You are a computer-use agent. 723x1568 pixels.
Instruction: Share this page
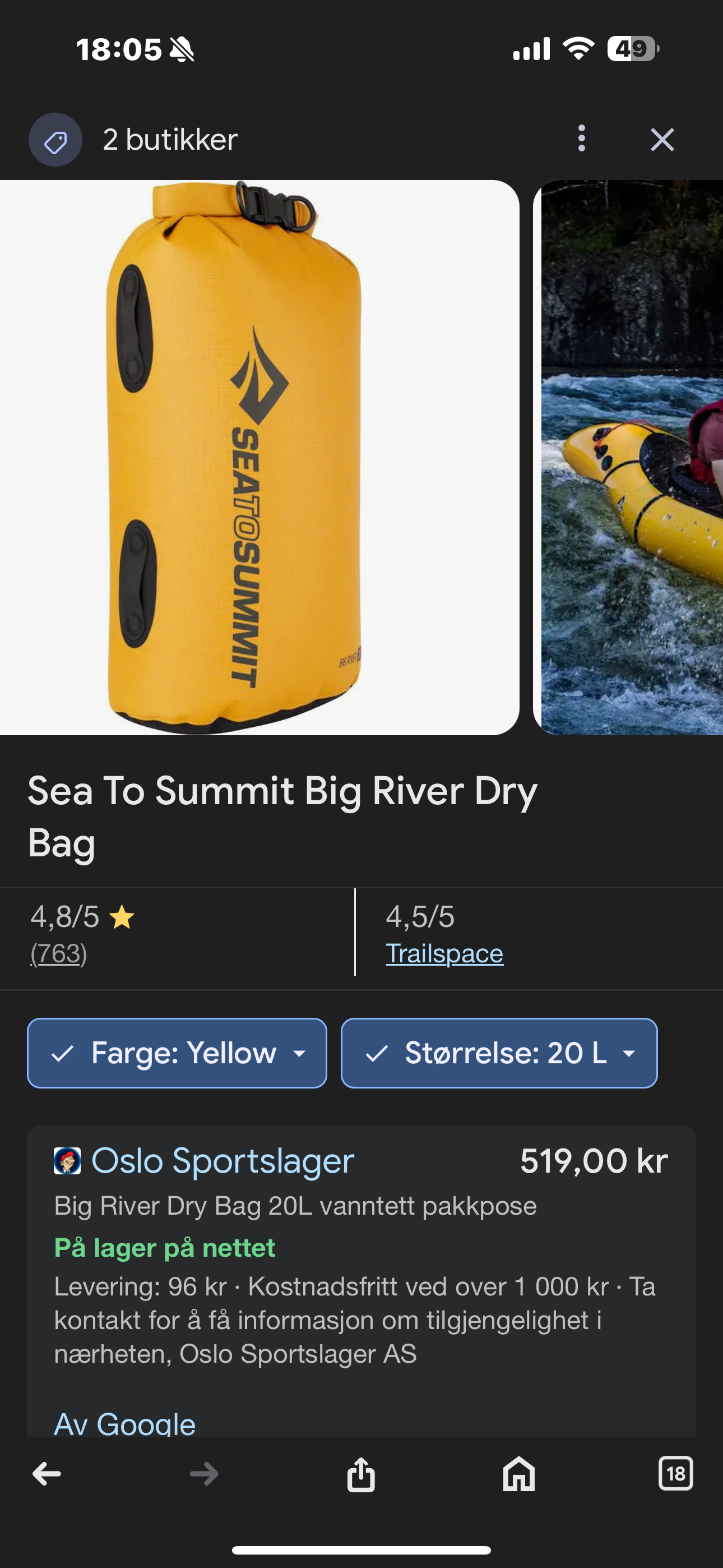(361, 1474)
